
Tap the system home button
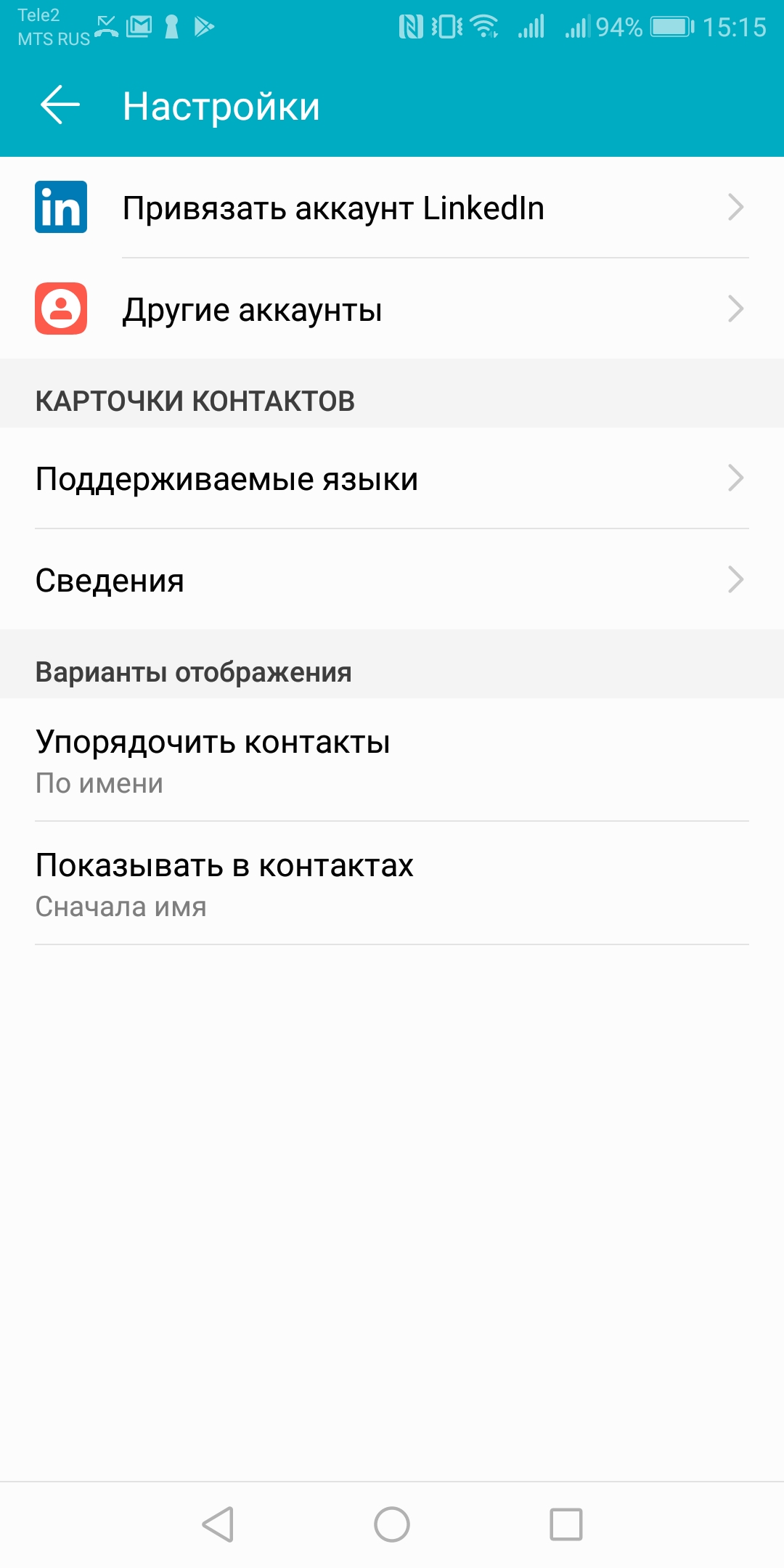click(x=392, y=1524)
